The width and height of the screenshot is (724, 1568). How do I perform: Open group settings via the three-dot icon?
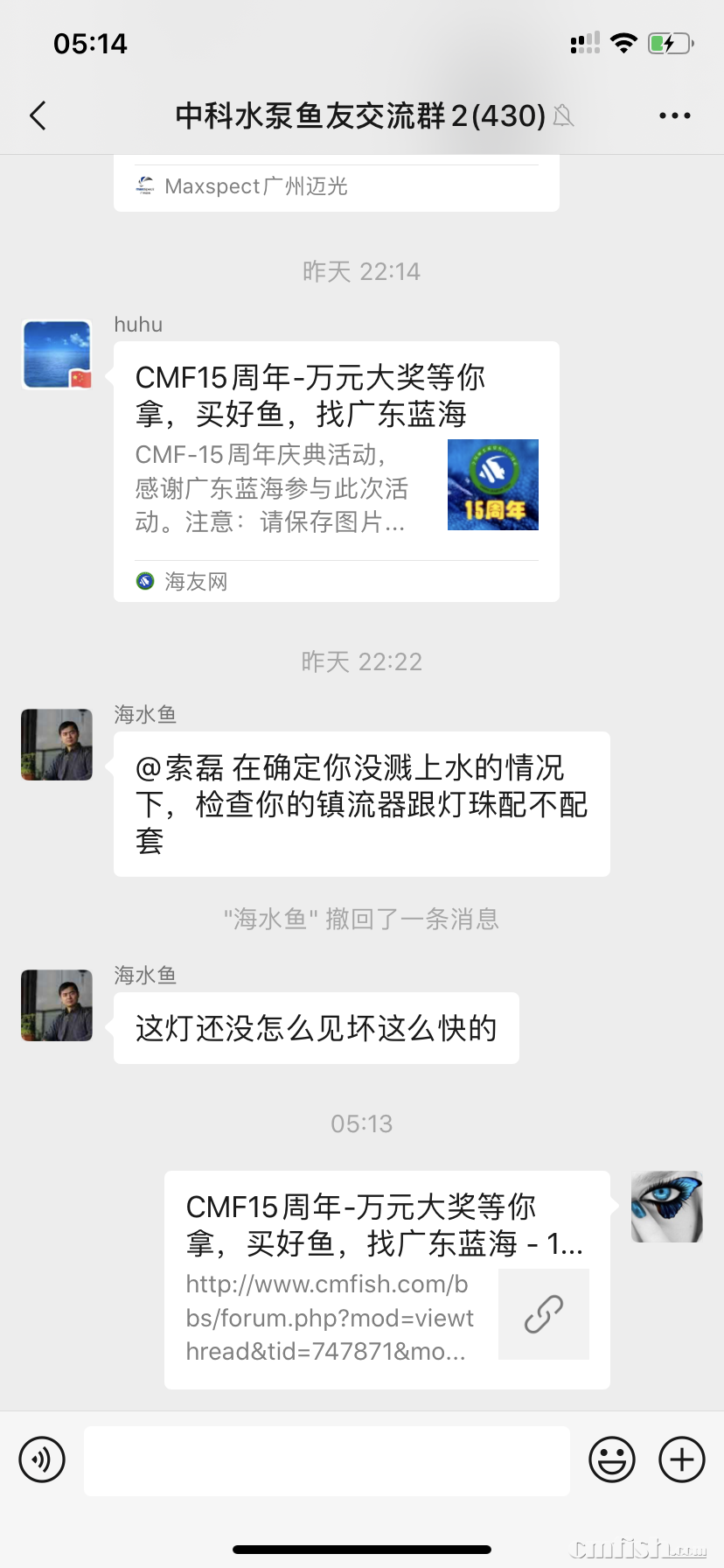pos(674,115)
